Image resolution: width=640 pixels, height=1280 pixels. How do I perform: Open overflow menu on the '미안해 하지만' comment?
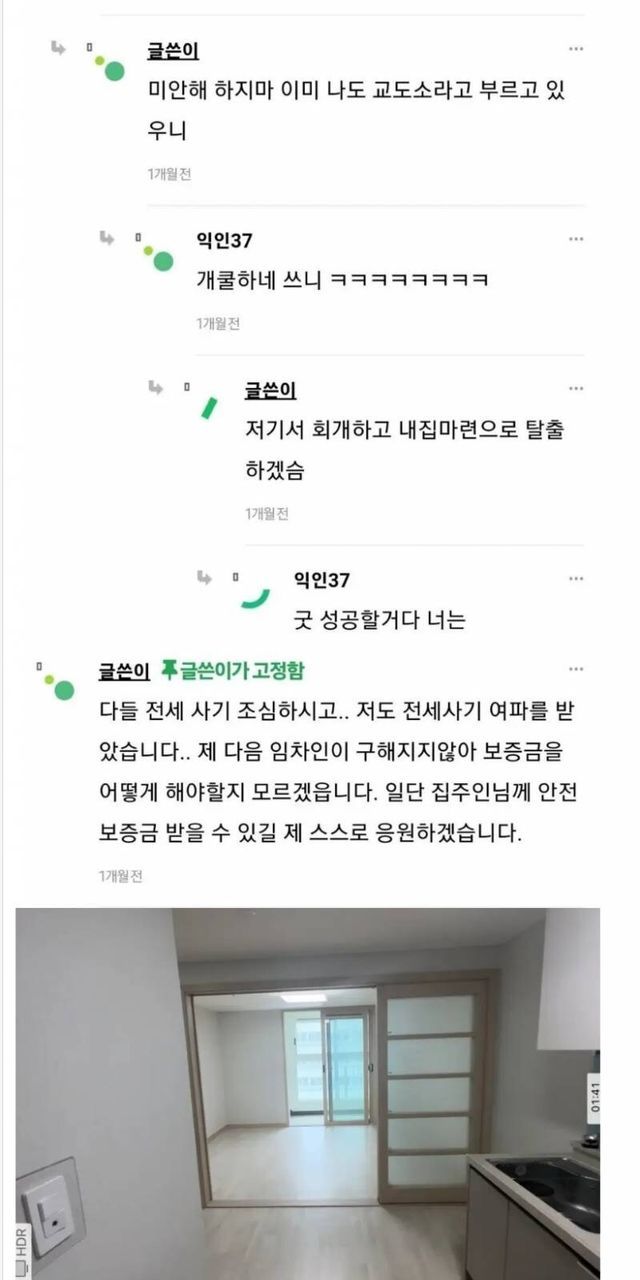pyautogui.click(x=576, y=49)
